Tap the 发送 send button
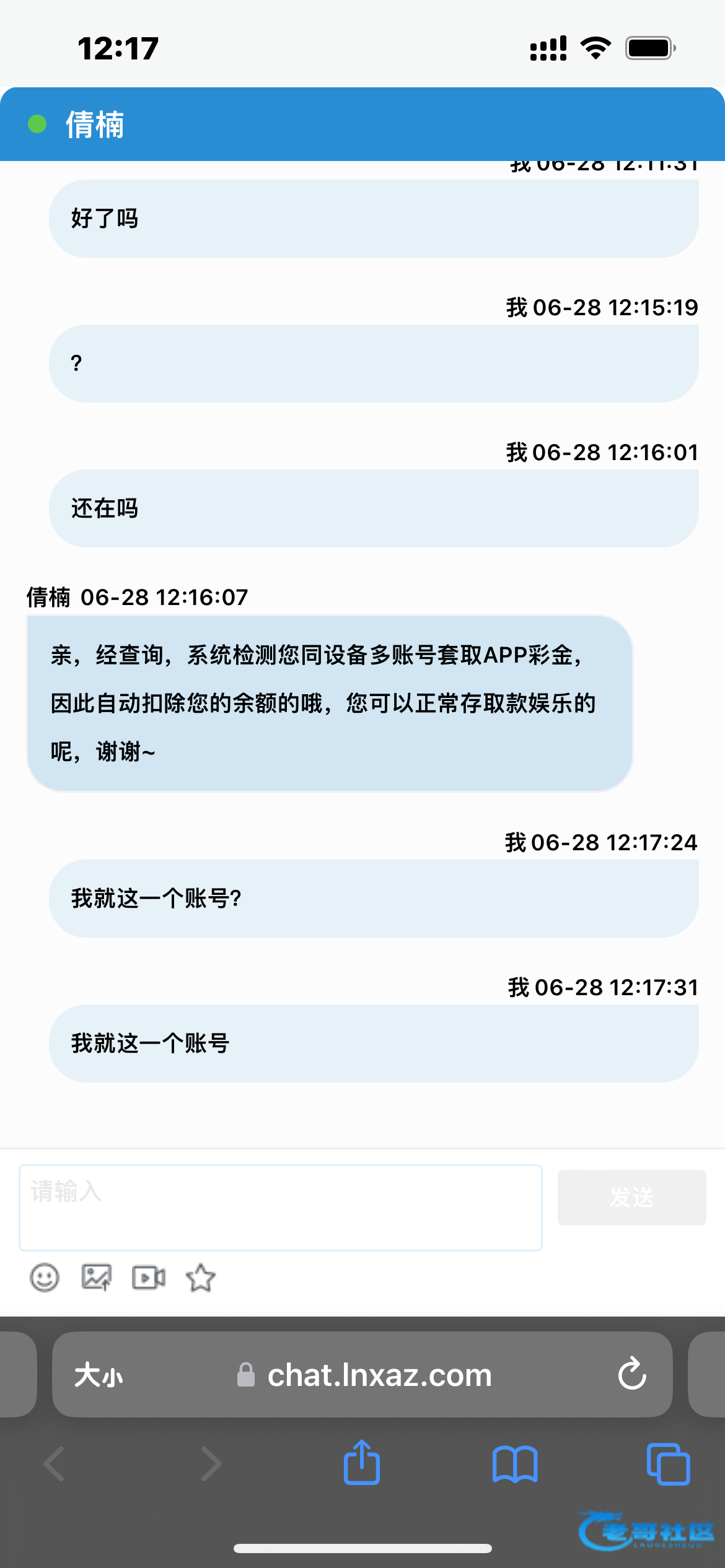The image size is (725, 1568). [631, 1197]
